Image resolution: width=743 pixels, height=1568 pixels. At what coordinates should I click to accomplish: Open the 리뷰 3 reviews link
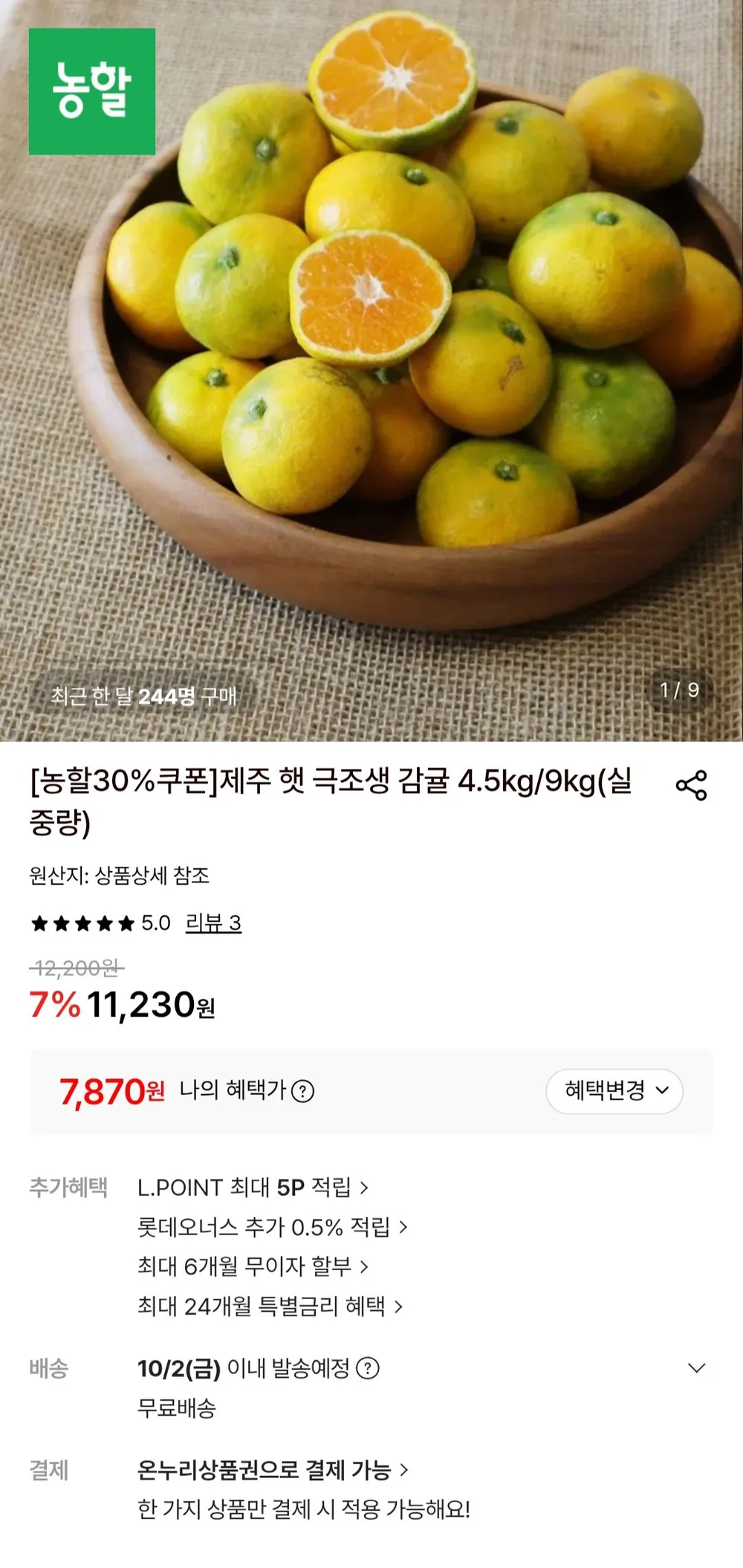(x=213, y=923)
